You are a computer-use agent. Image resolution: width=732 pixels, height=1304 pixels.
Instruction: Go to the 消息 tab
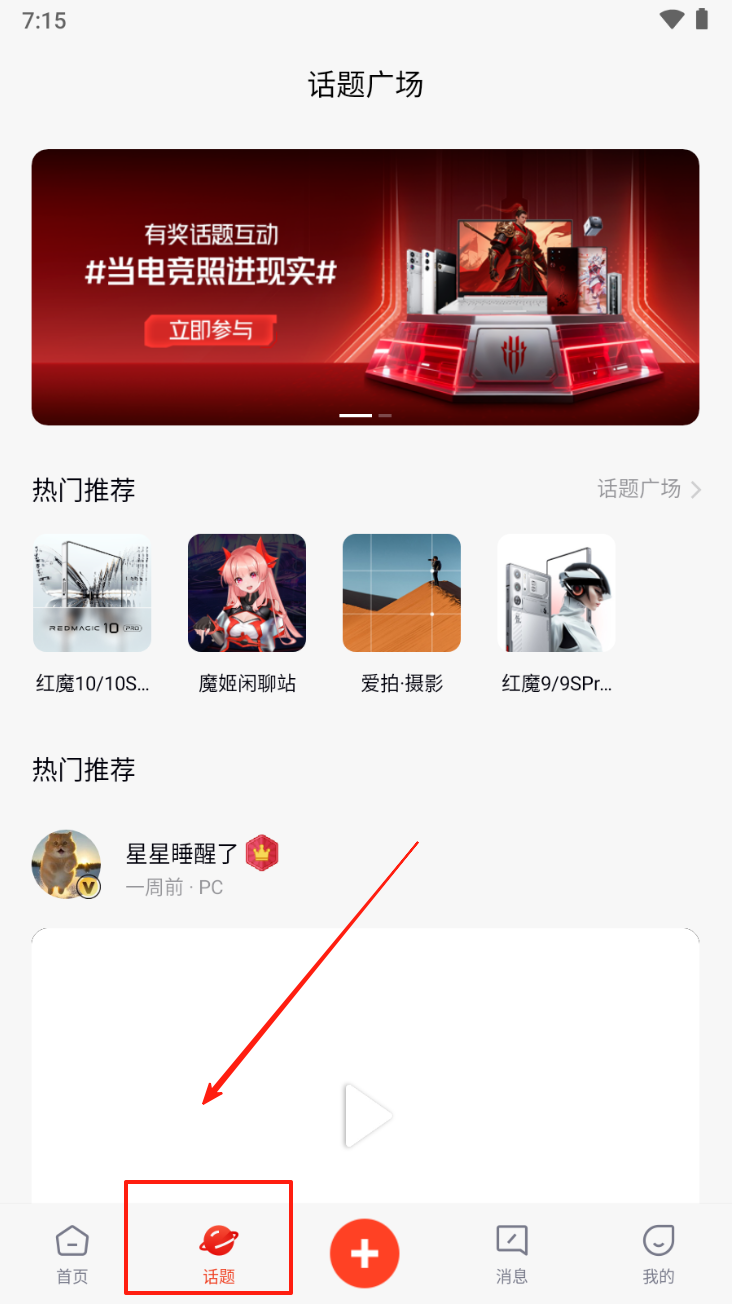[x=512, y=1253]
